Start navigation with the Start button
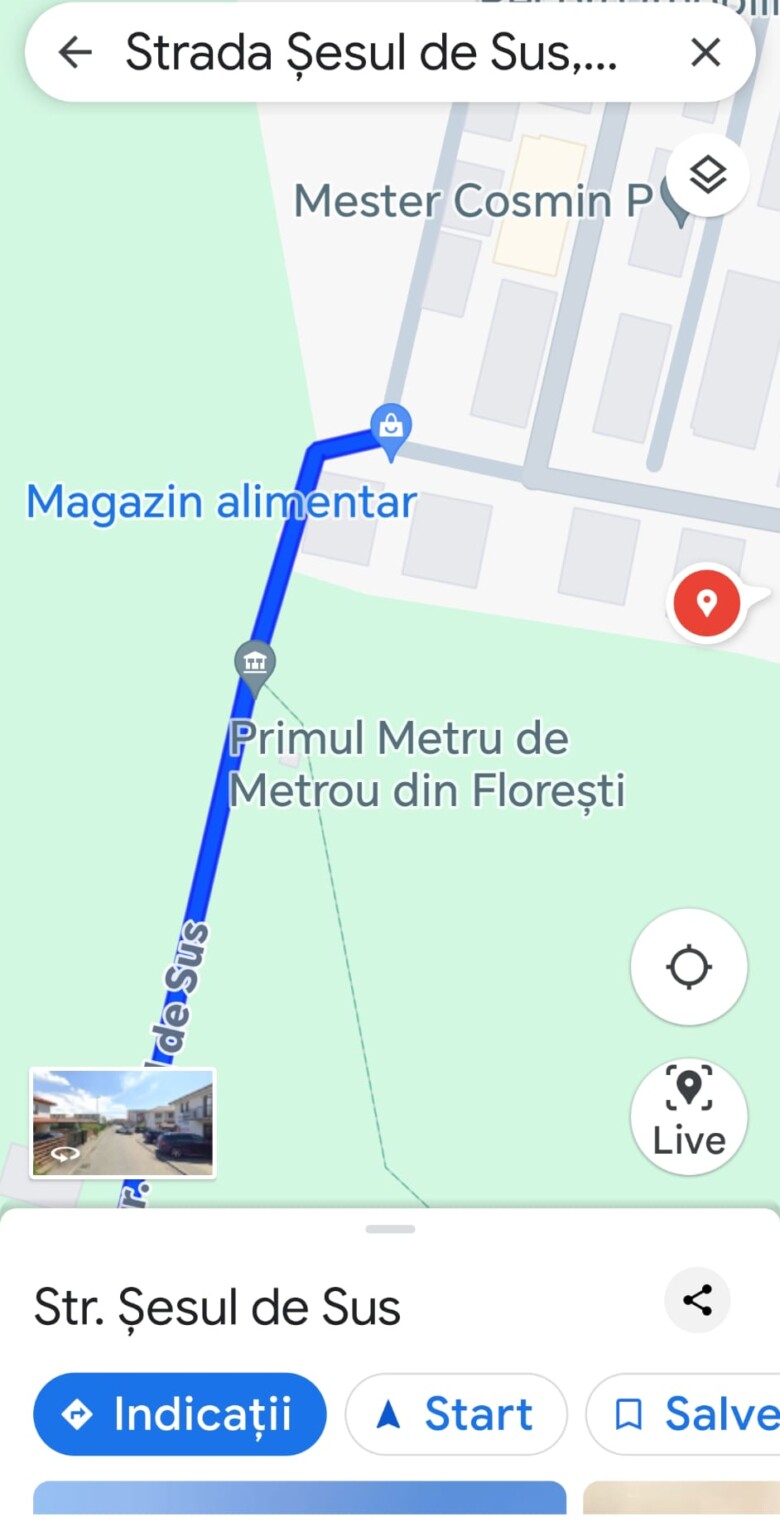 456,1413
